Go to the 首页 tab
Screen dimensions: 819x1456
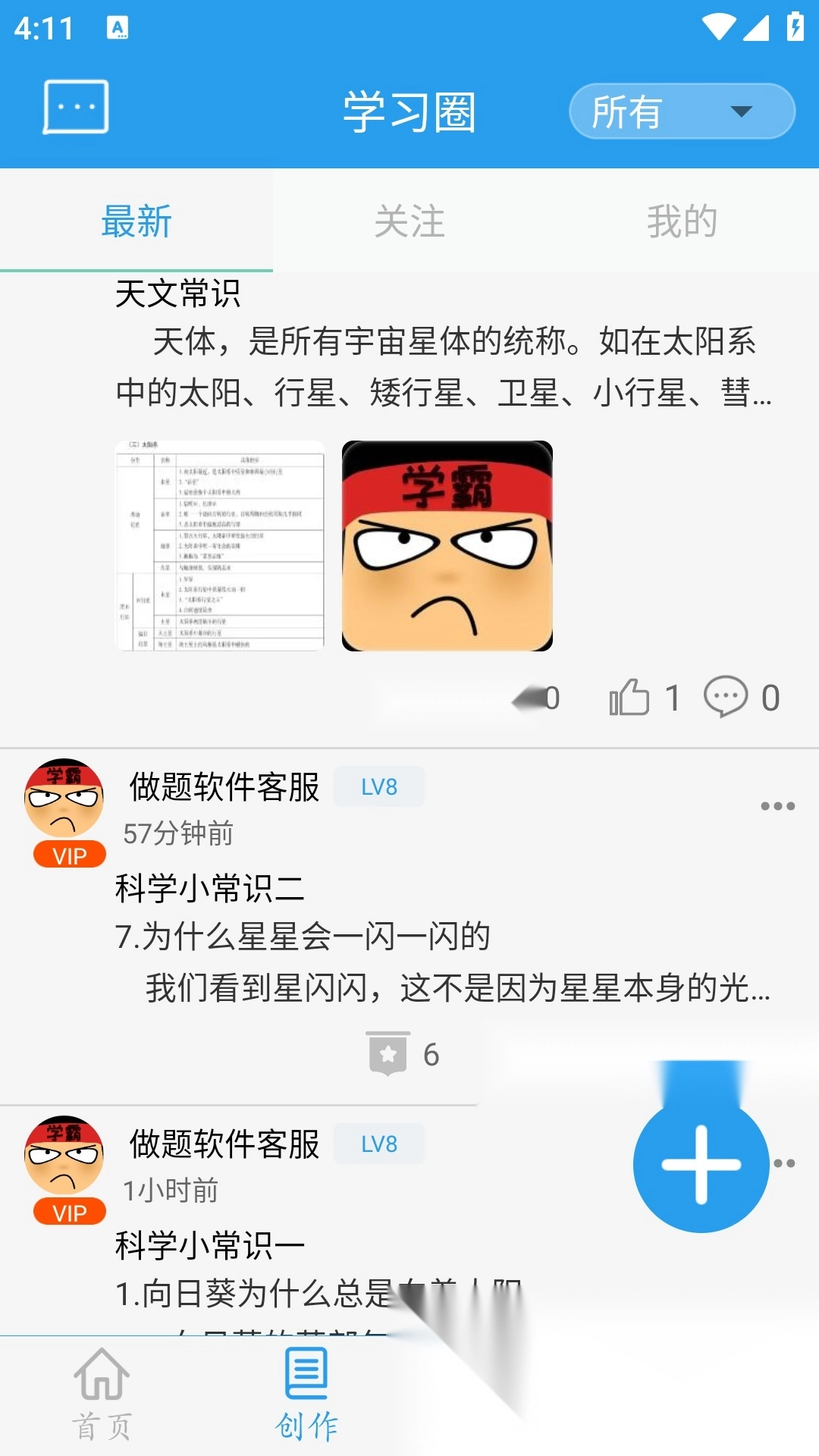102,1394
